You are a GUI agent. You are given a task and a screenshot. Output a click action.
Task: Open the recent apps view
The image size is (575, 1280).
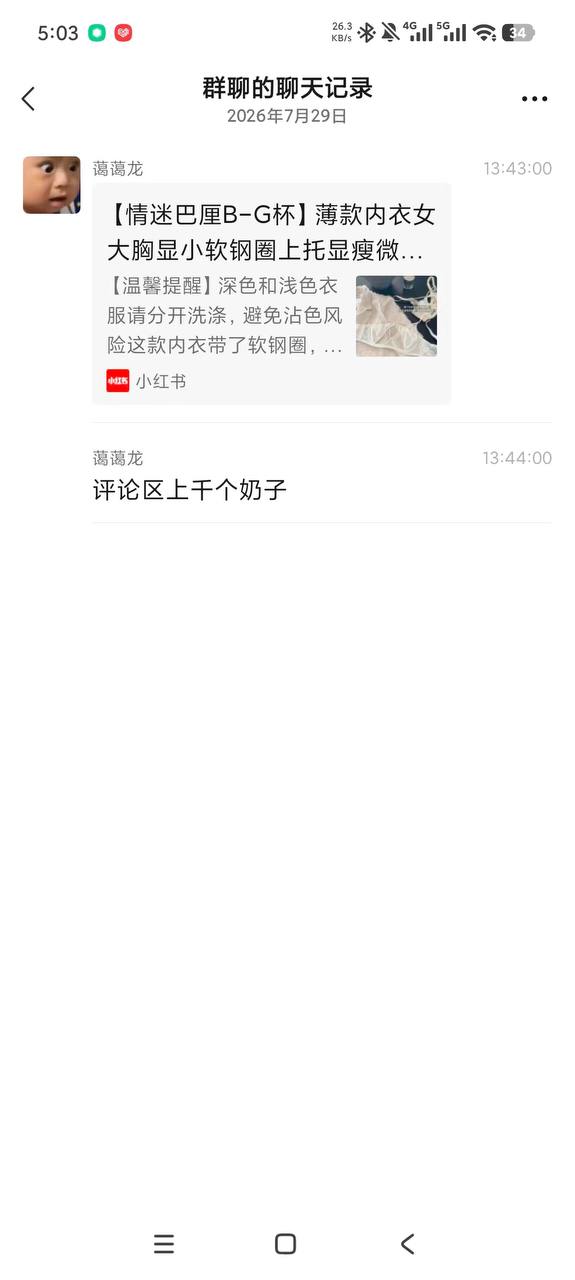[x=164, y=1243]
